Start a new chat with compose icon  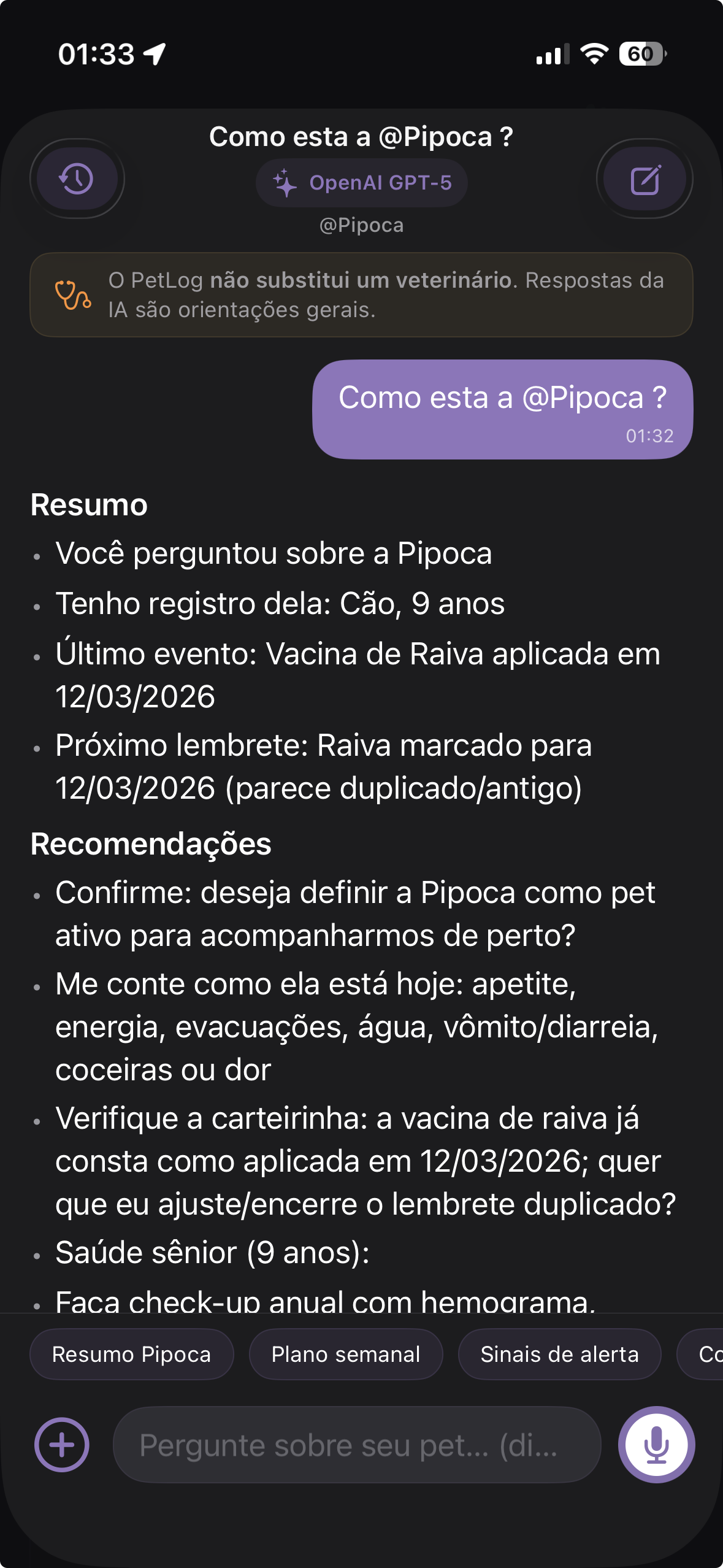tap(645, 179)
